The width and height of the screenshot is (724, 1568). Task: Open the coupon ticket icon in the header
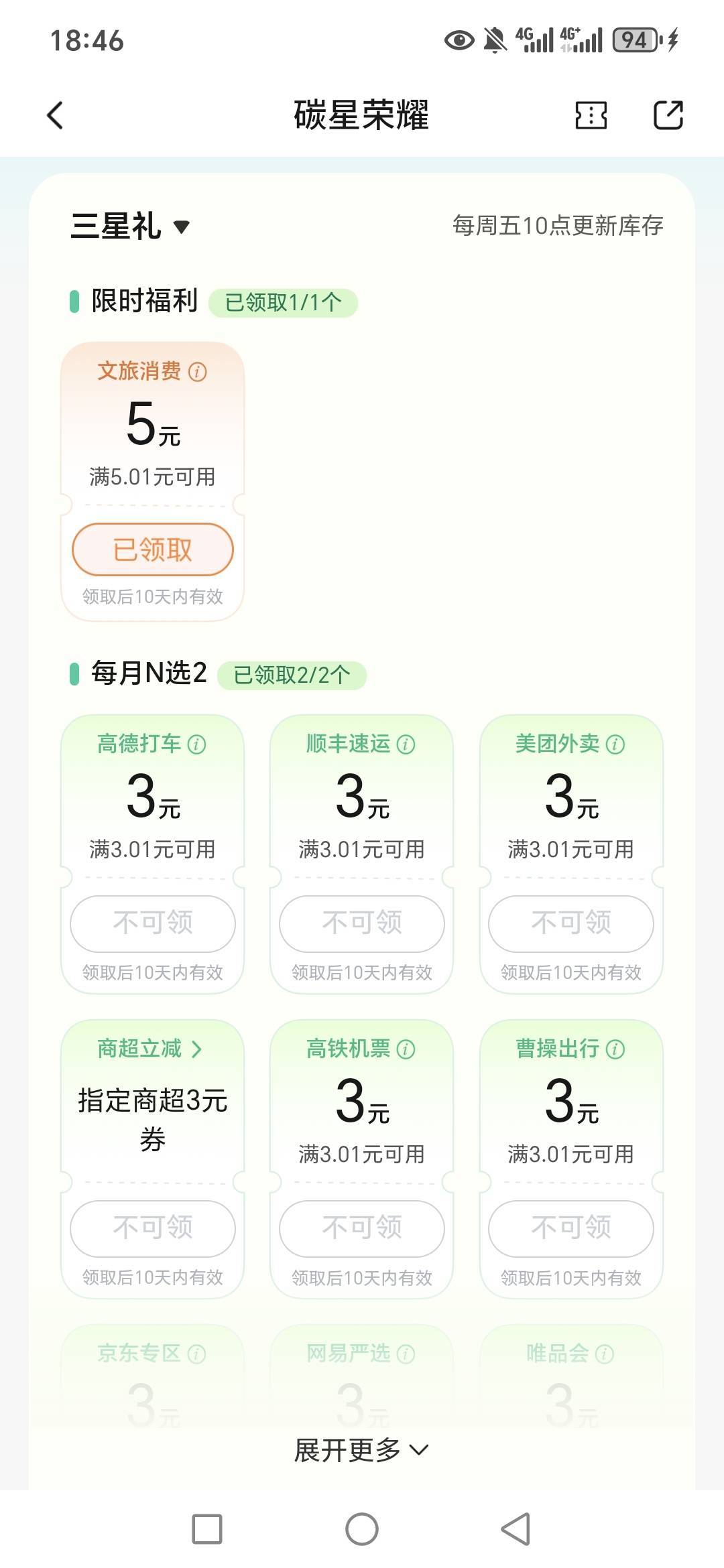[x=591, y=115]
